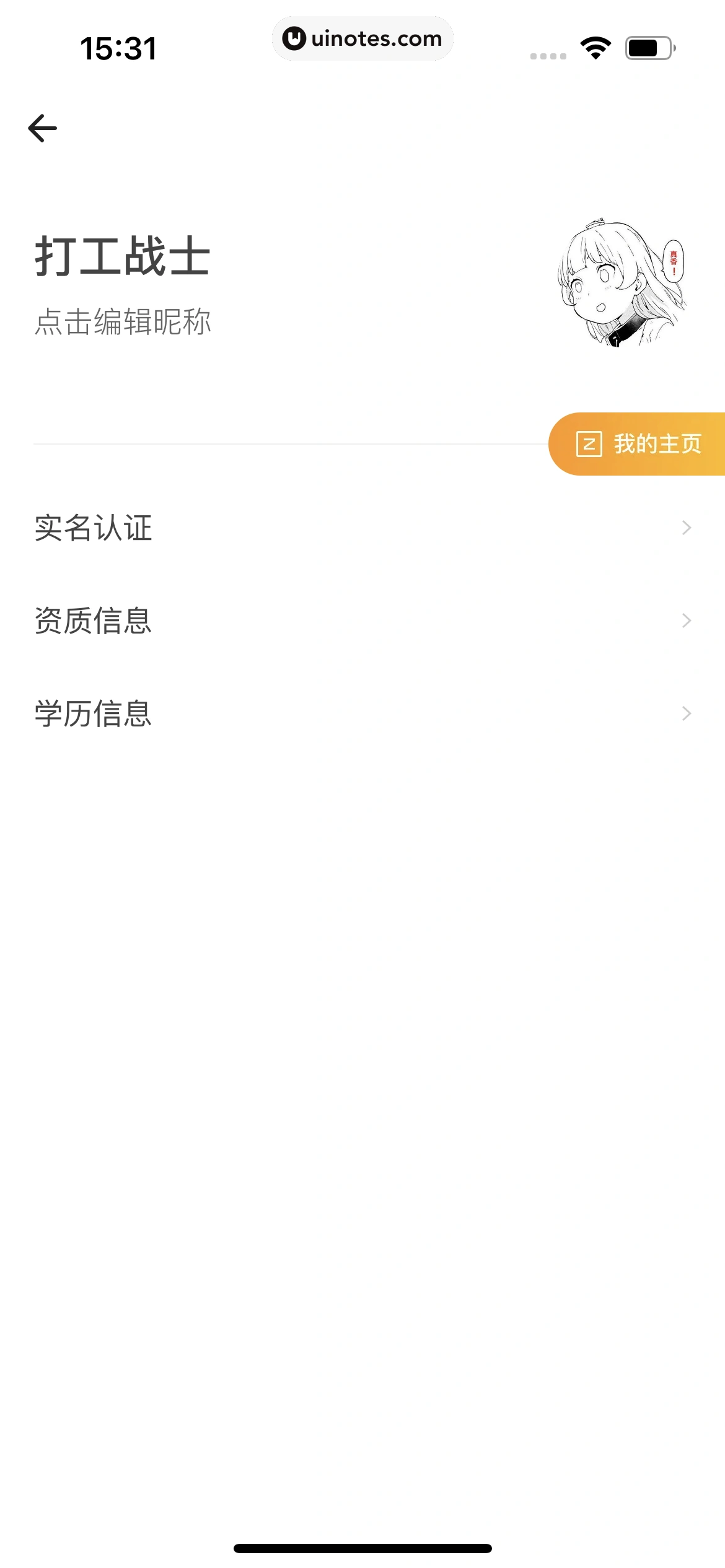Open the 实名认证 entry
Viewport: 725px width, 1568px height.
point(248,528)
